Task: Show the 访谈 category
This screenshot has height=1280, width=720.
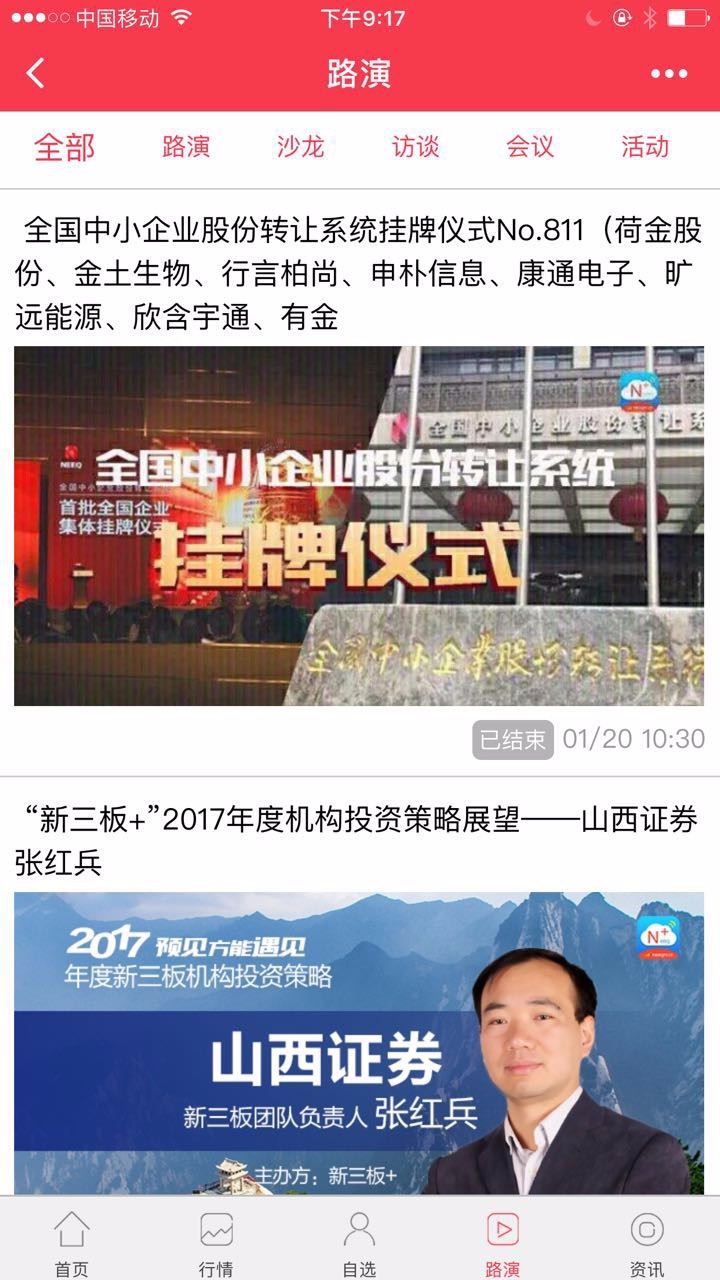Action: point(416,147)
